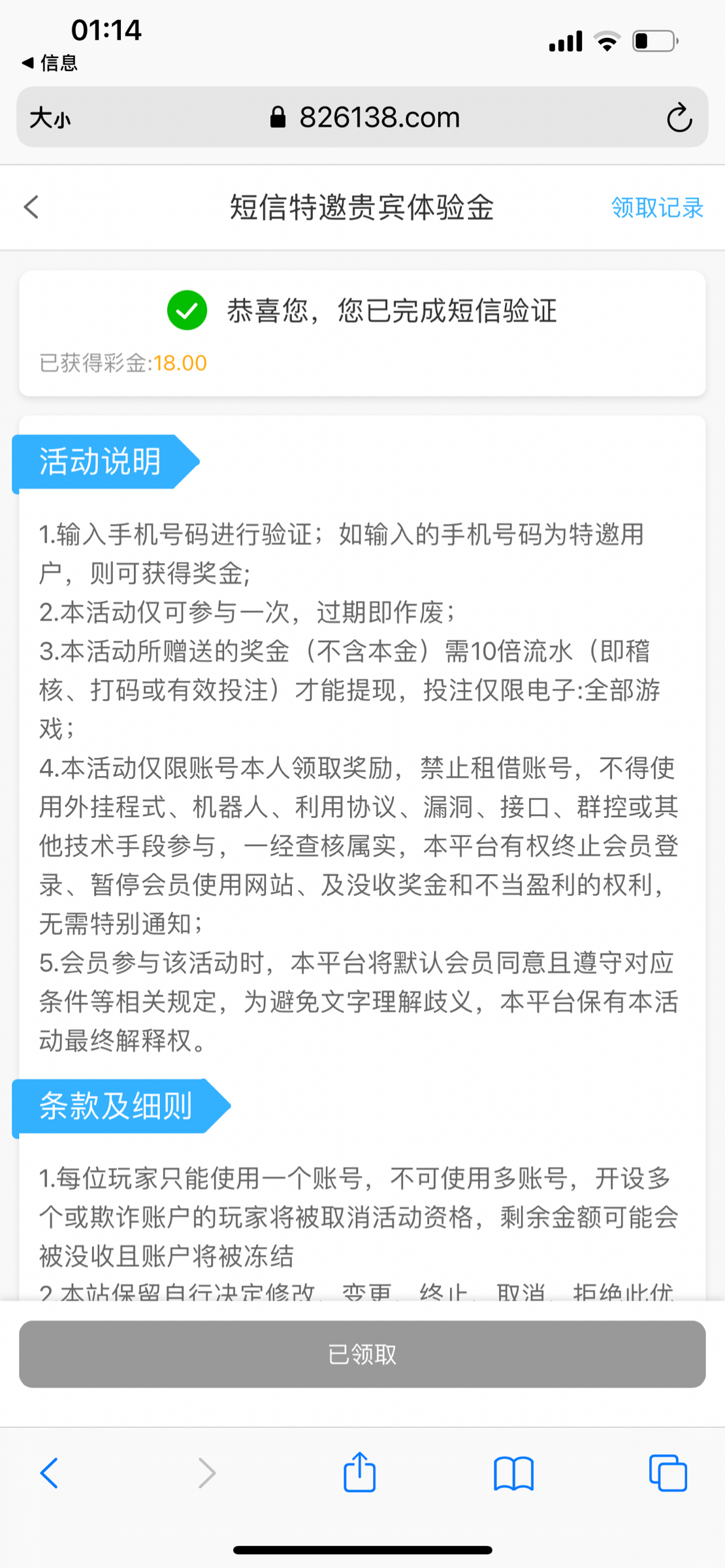Return to 信息 app

click(50, 63)
